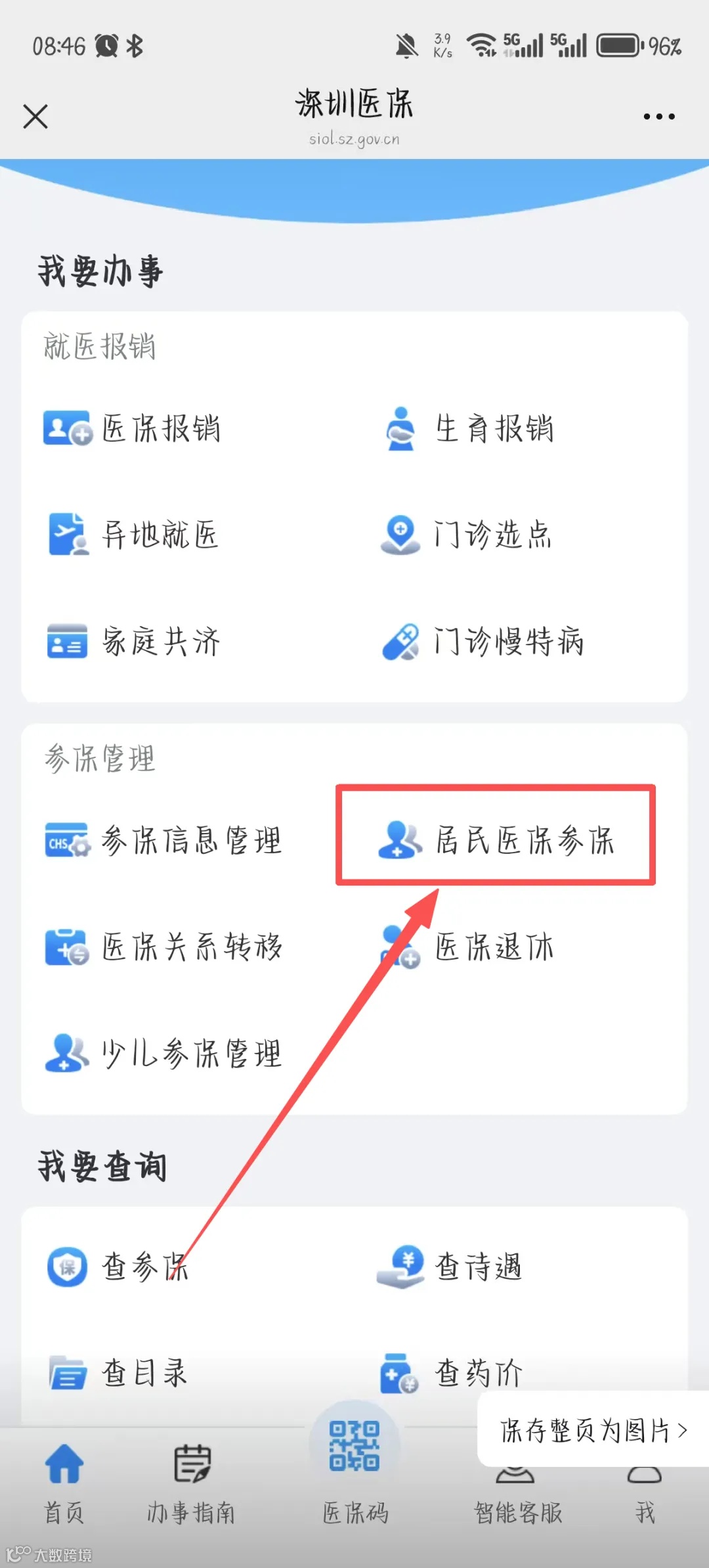Open 少儿参保管理 in 参保管理 section
The height and width of the screenshot is (1568, 709).
(x=66, y=1054)
